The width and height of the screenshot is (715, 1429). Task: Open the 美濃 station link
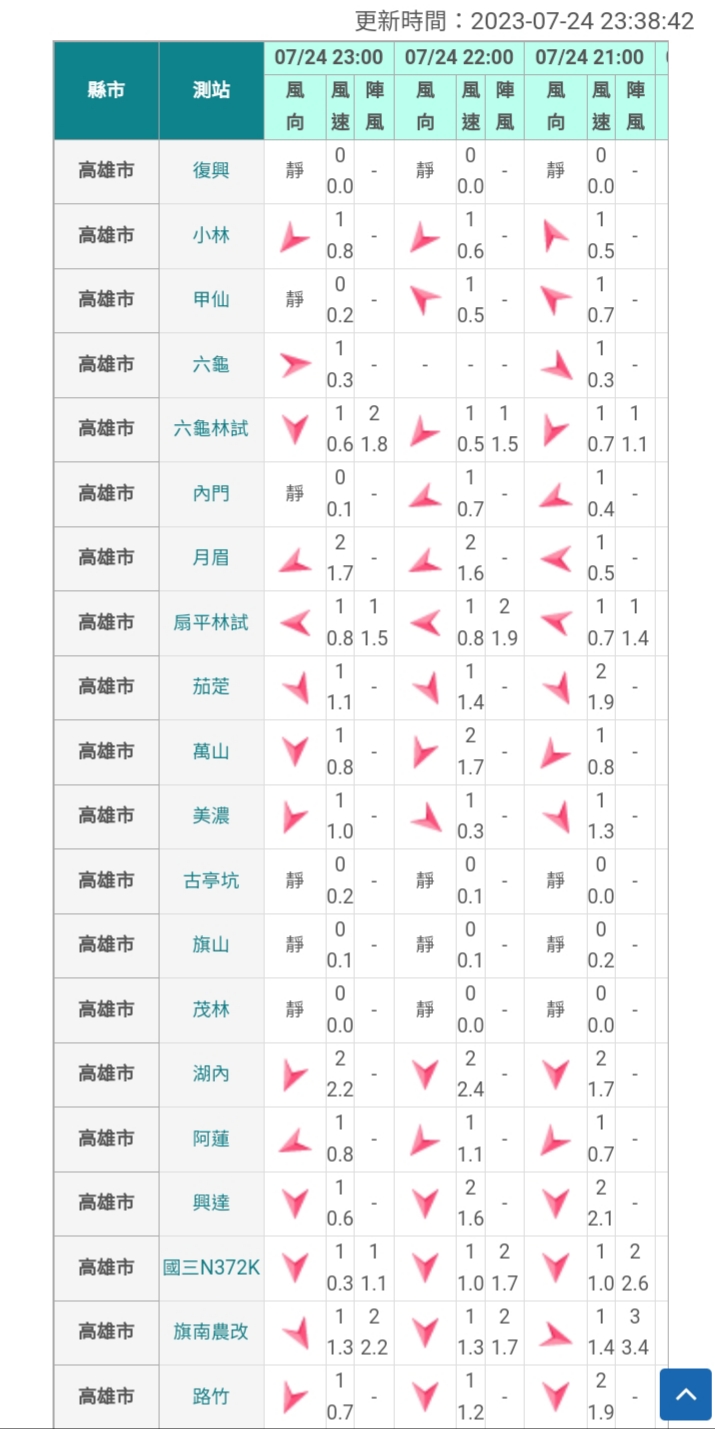(x=211, y=816)
